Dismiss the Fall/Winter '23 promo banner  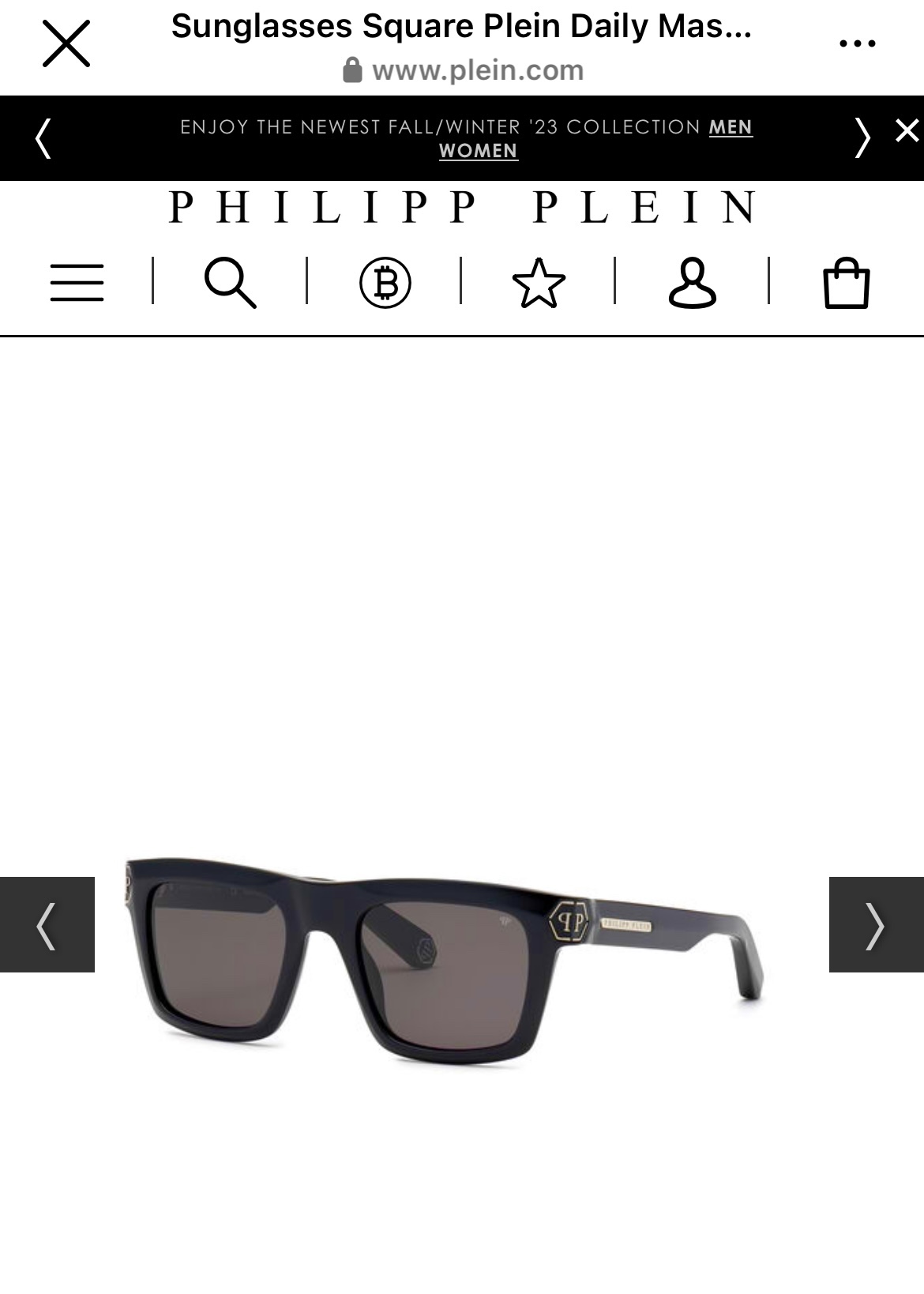point(907,130)
